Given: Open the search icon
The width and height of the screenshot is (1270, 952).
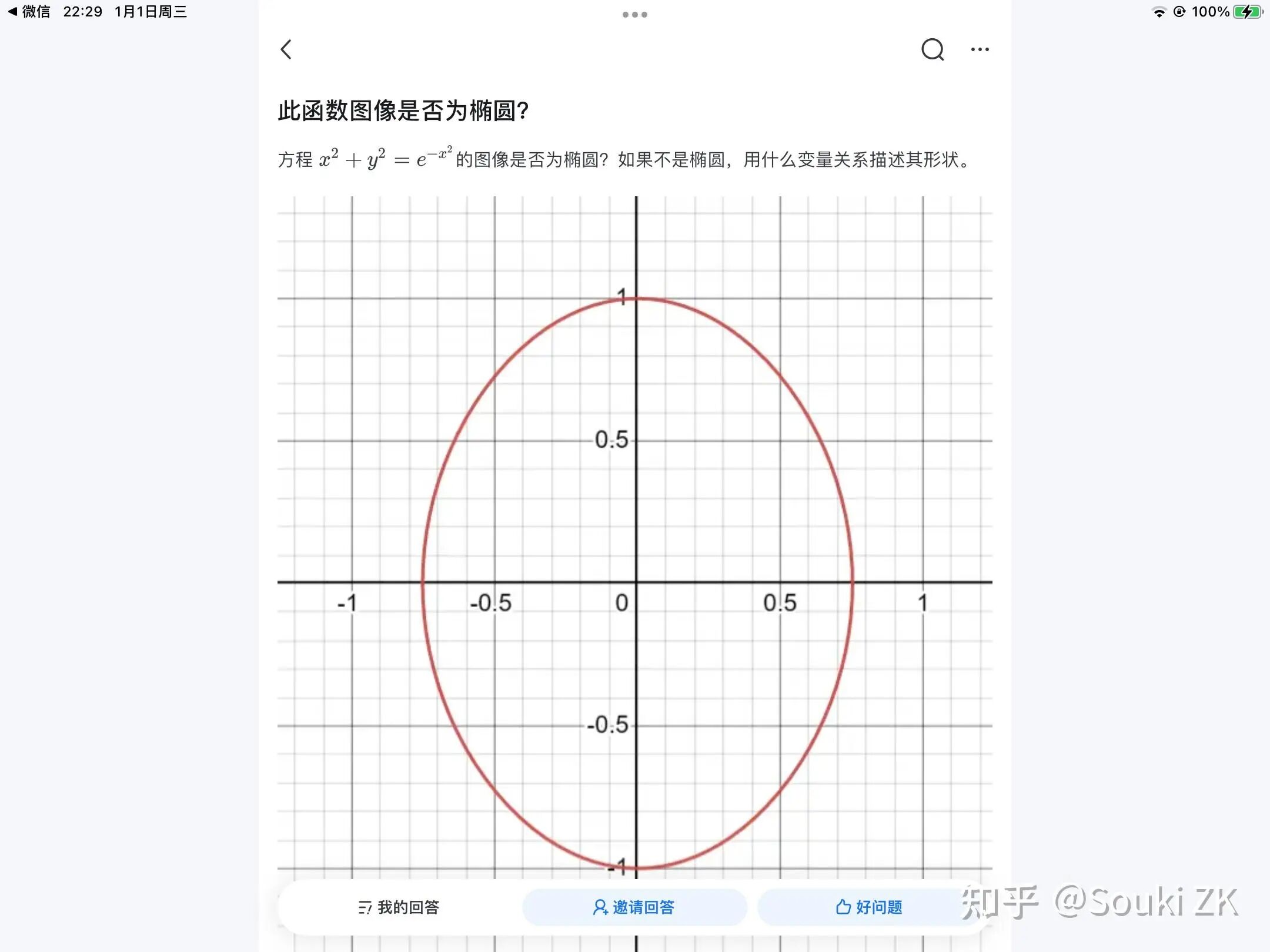Looking at the screenshot, I should [x=932, y=50].
